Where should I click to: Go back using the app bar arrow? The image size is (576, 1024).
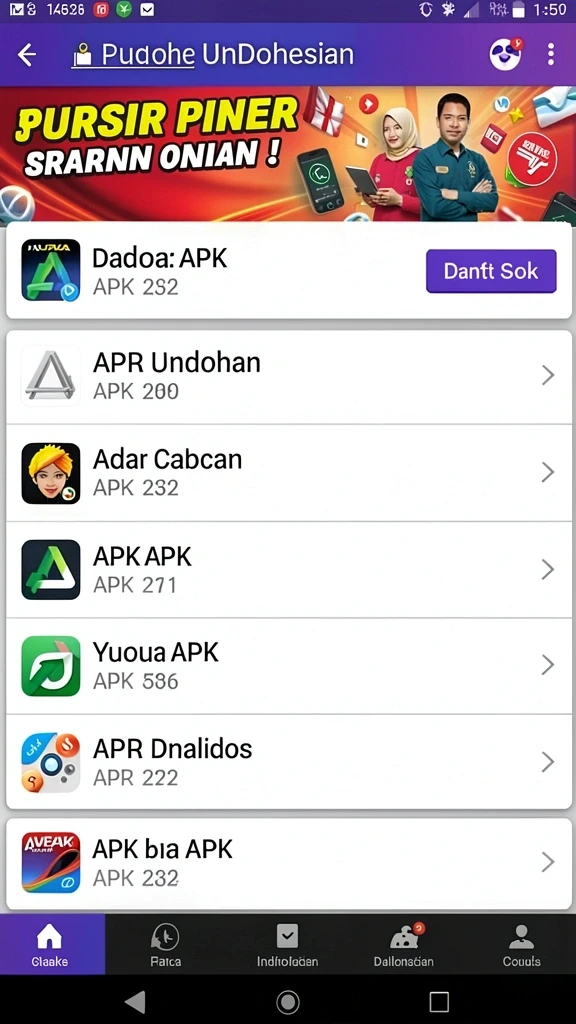(27, 55)
